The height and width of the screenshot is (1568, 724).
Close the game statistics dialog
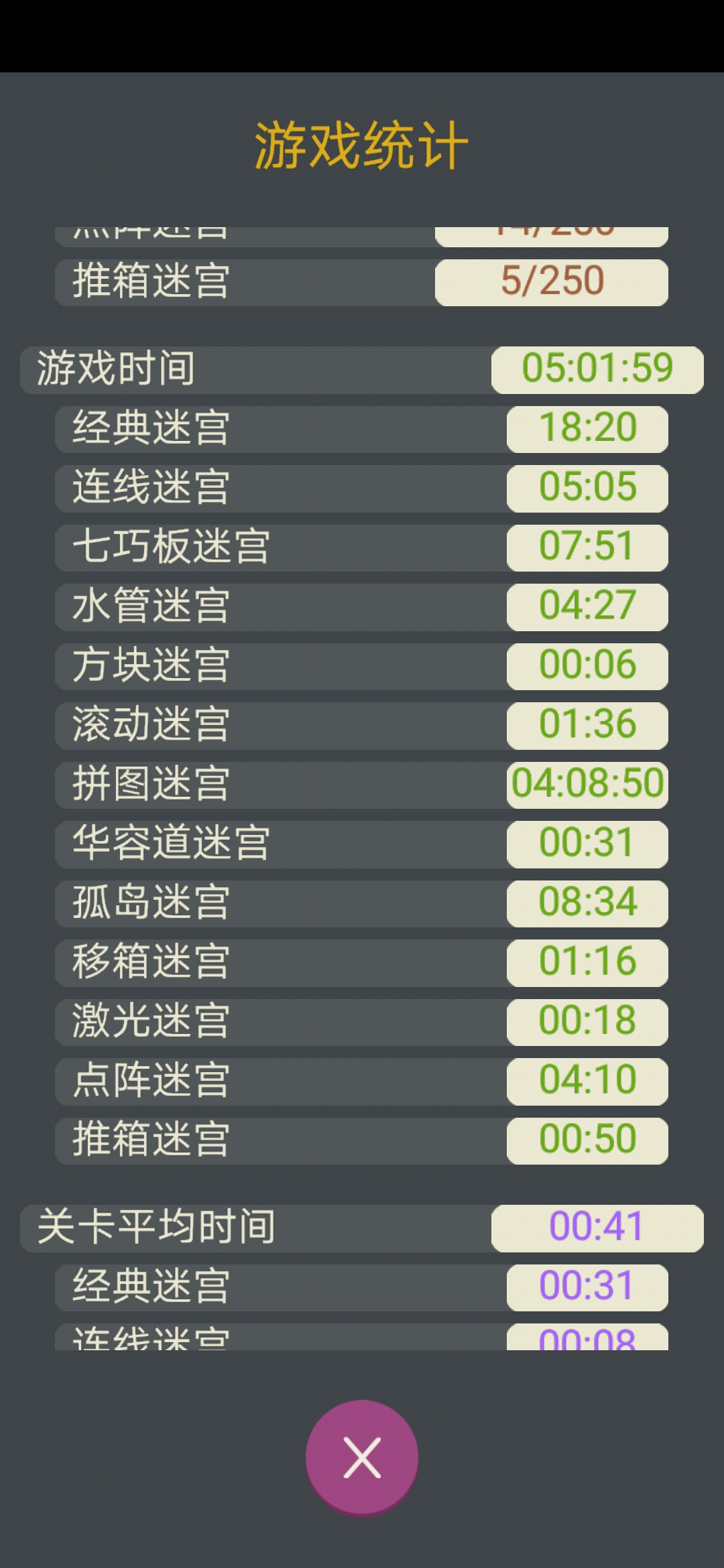tap(362, 1457)
